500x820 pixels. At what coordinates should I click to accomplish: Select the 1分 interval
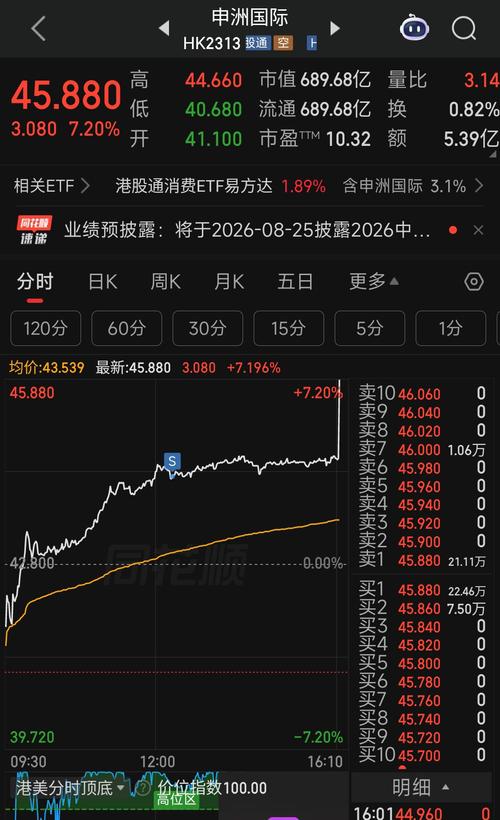tap(451, 328)
